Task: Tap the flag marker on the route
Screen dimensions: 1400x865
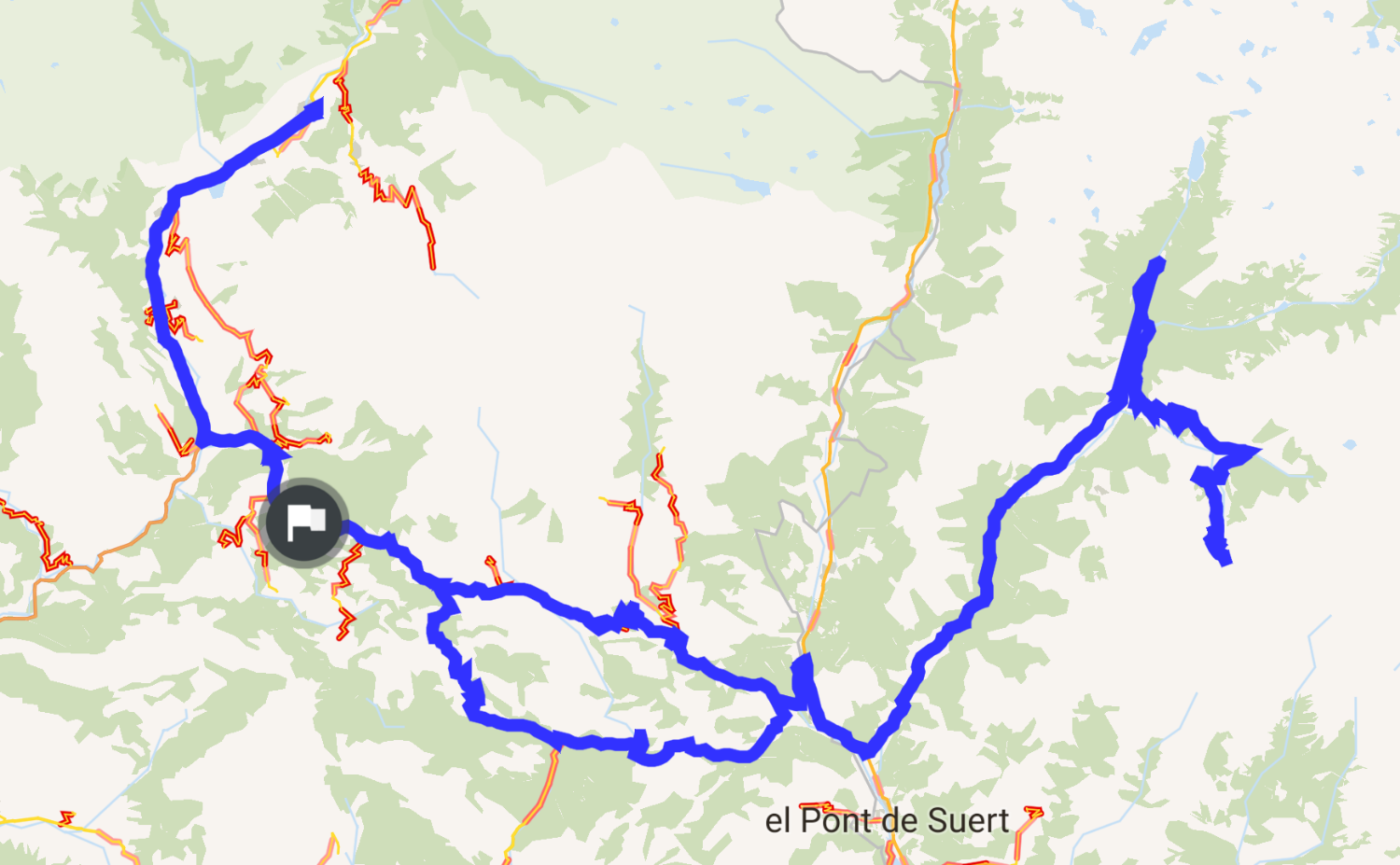Action: pos(306,523)
